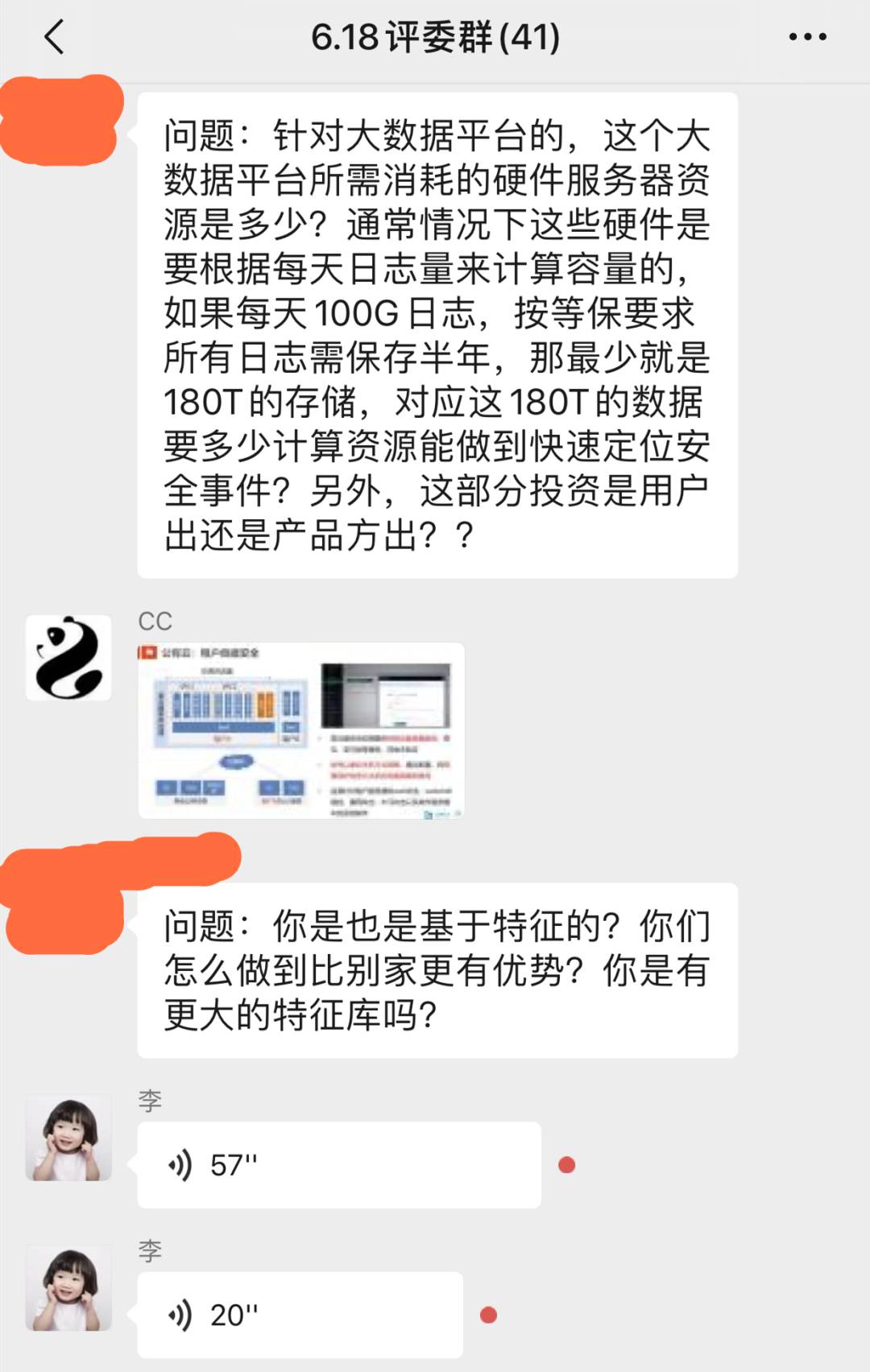Play 李's 57-second voice message

pyautogui.click(x=338, y=1164)
